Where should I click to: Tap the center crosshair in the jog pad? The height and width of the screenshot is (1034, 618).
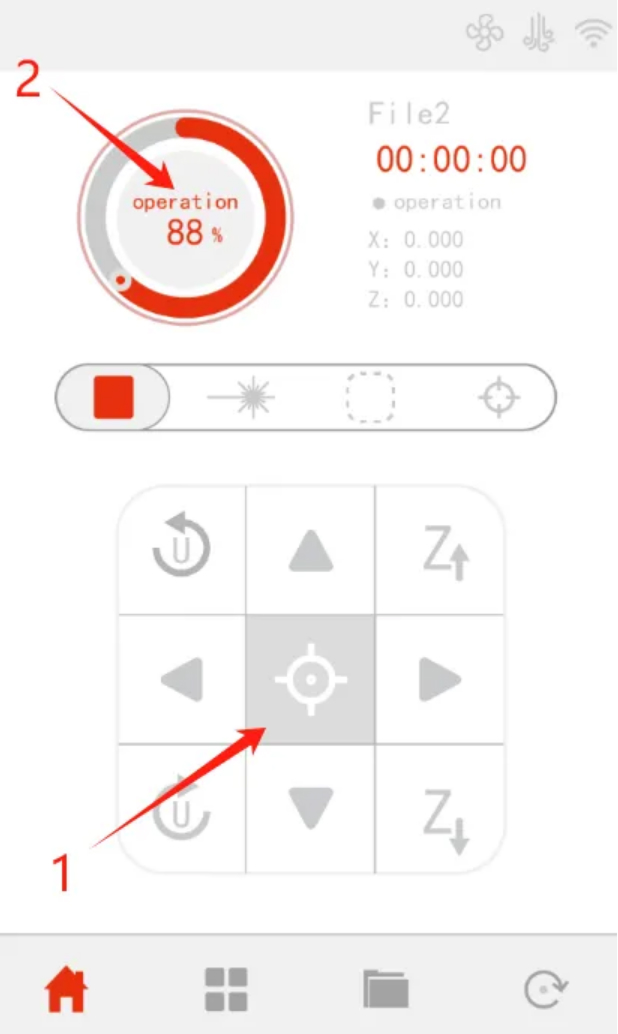tap(311, 680)
